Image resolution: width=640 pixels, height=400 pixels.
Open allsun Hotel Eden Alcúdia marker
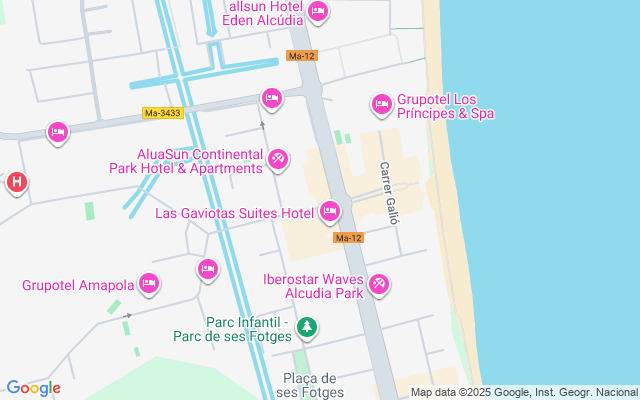(318, 12)
